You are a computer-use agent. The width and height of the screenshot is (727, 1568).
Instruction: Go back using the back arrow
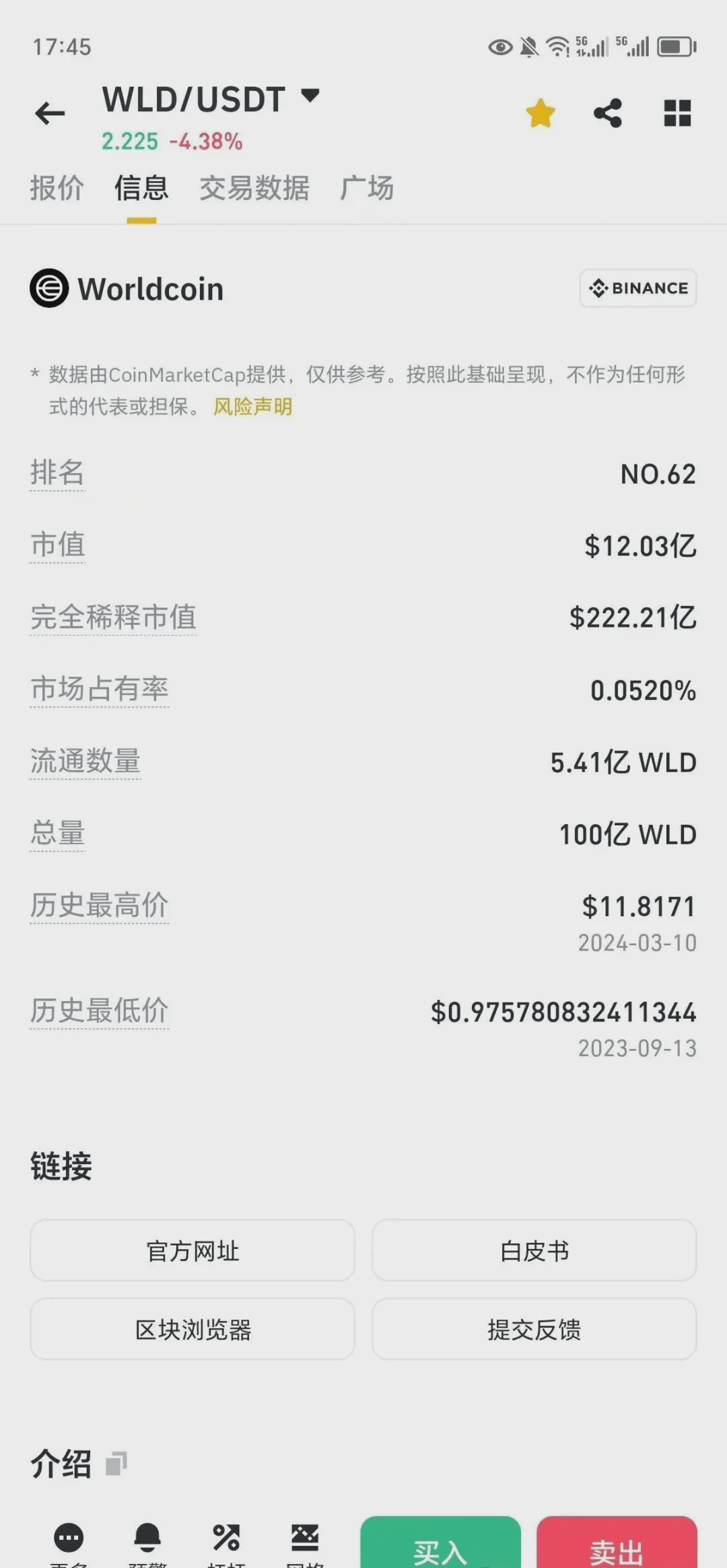49,112
